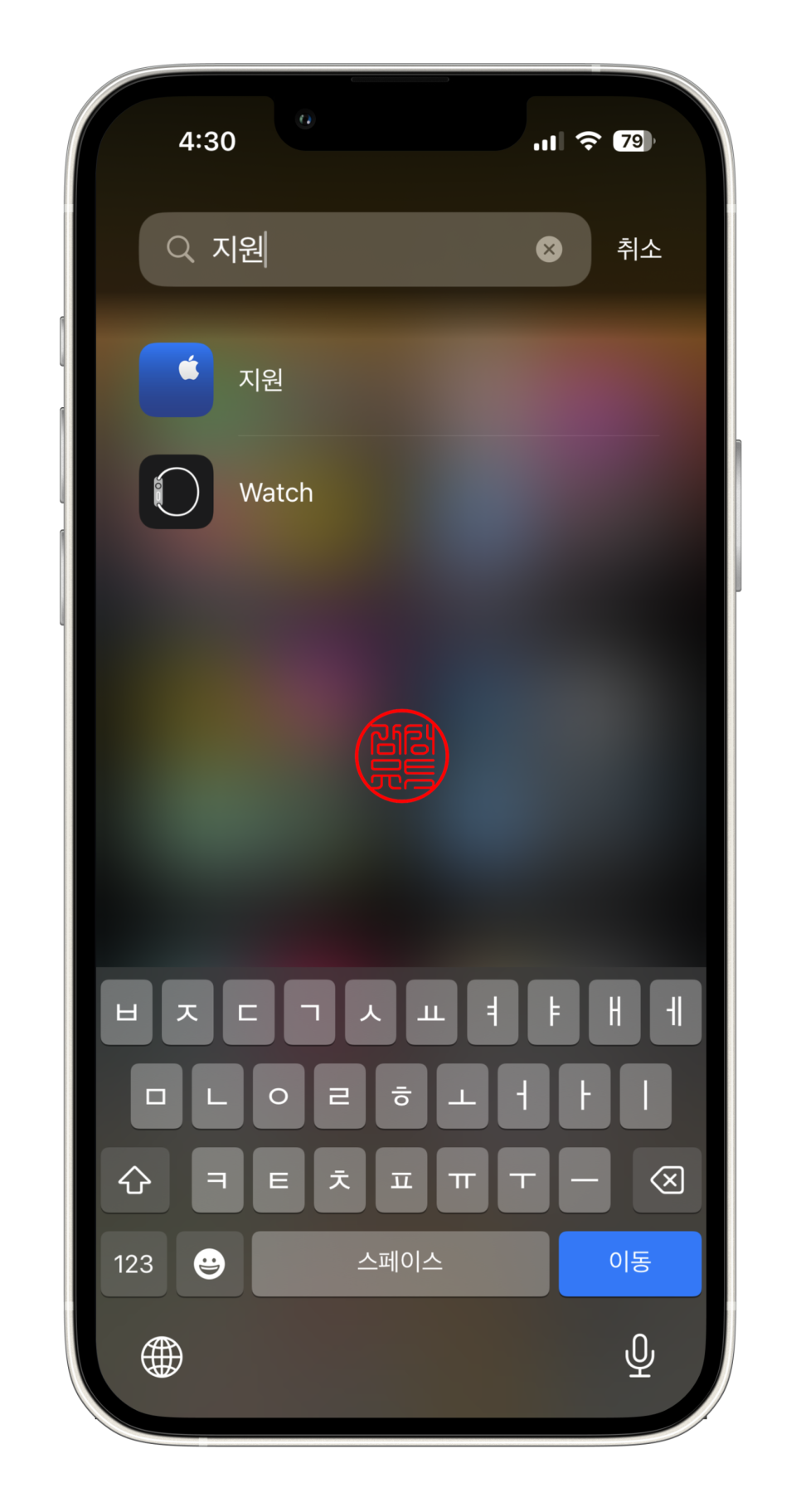Open the emoji keyboard

209,1263
